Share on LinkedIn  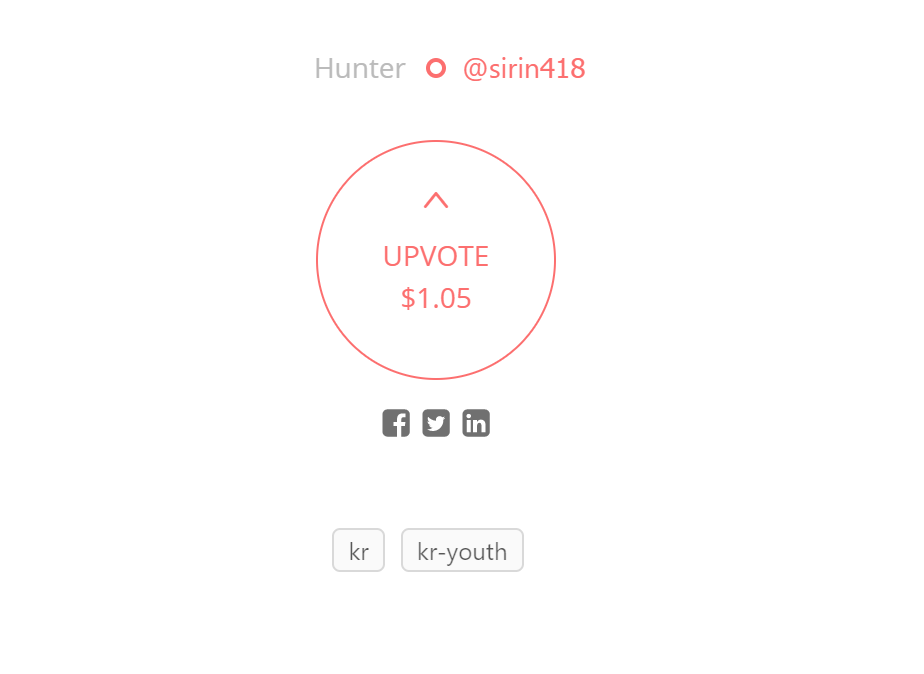[x=476, y=423]
